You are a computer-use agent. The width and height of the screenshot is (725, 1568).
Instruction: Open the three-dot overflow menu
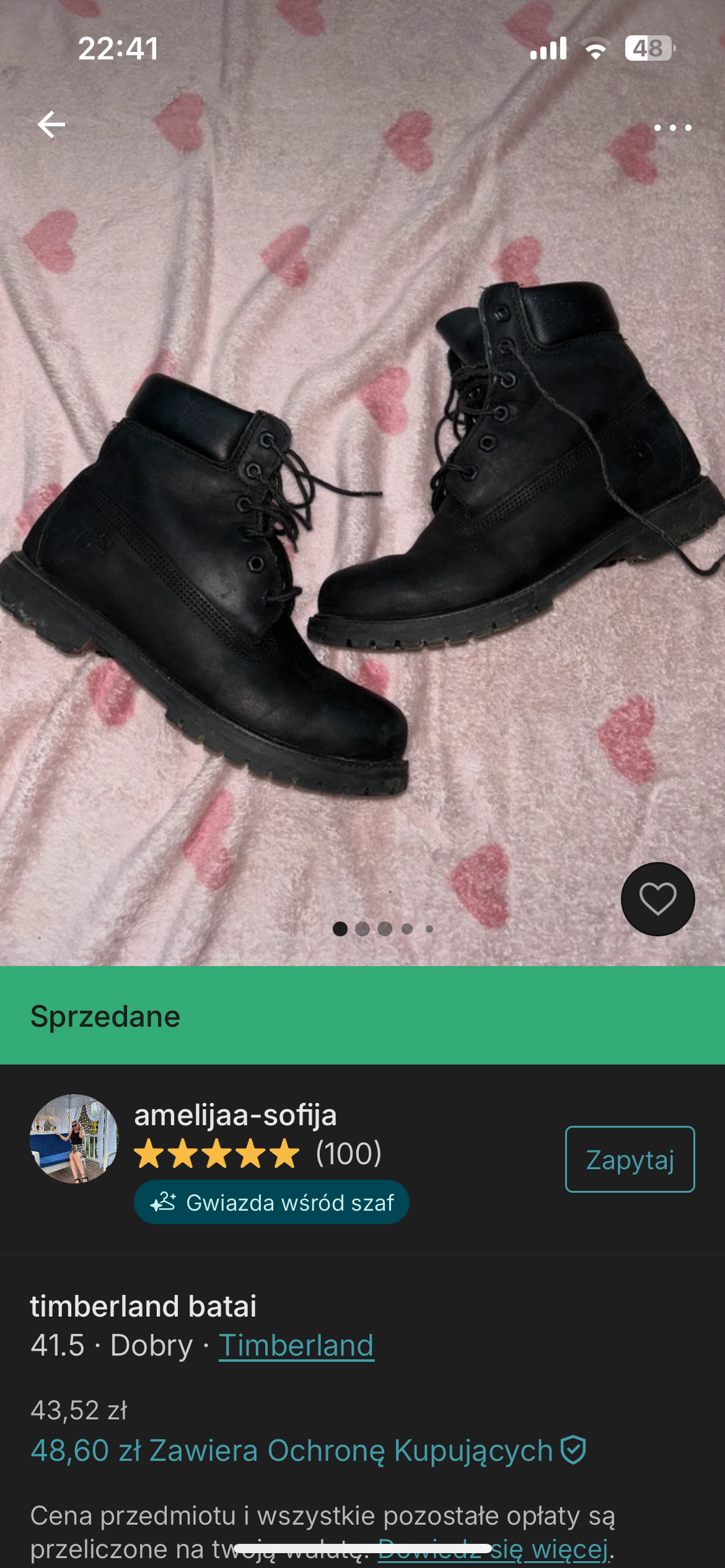coord(672,128)
